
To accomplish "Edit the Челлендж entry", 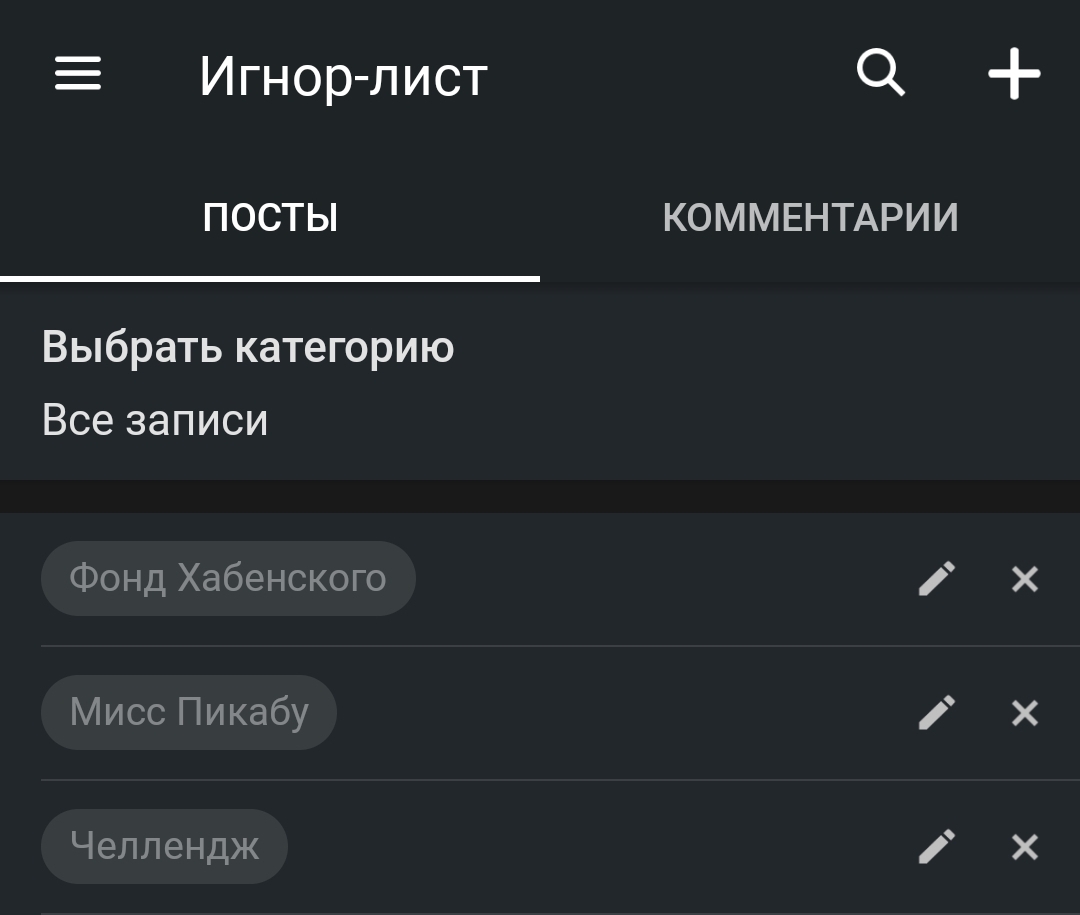I will pyautogui.click(x=937, y=847).
